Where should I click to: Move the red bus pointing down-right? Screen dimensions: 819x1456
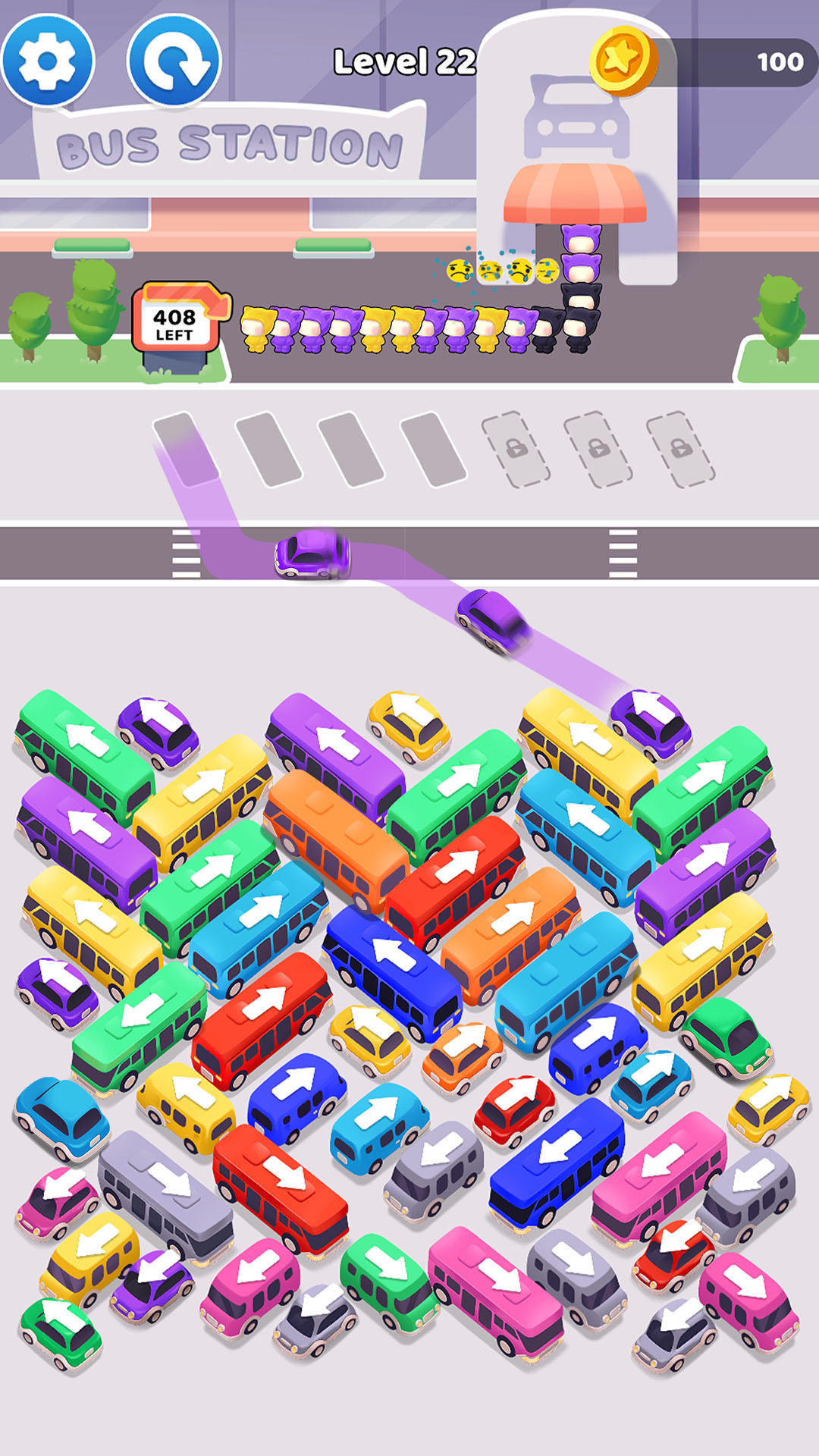pyautogui.click(x=280, y=1187)
